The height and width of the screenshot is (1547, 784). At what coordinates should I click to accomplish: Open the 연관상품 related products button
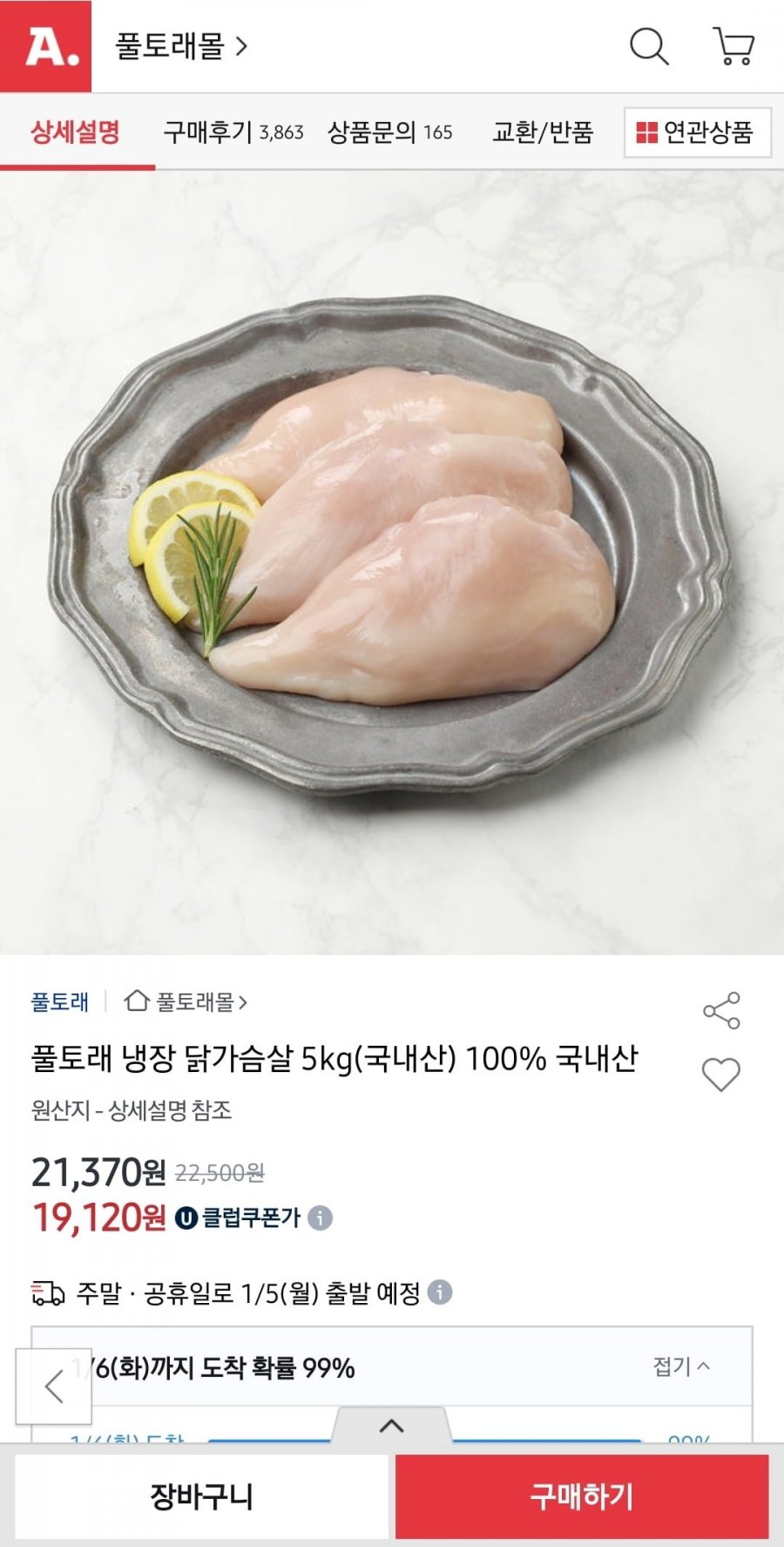pos(697,132)
